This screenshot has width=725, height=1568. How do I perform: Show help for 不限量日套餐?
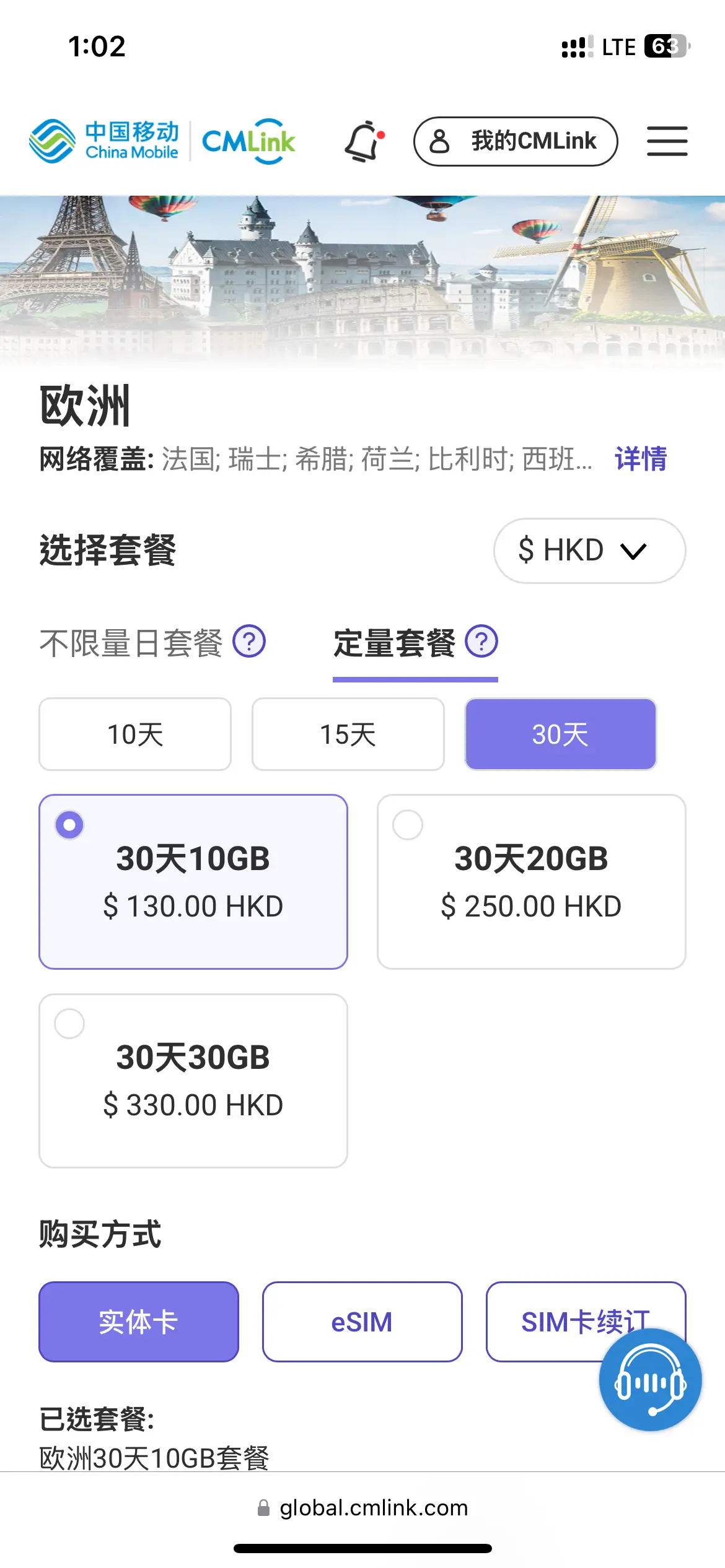249,642
